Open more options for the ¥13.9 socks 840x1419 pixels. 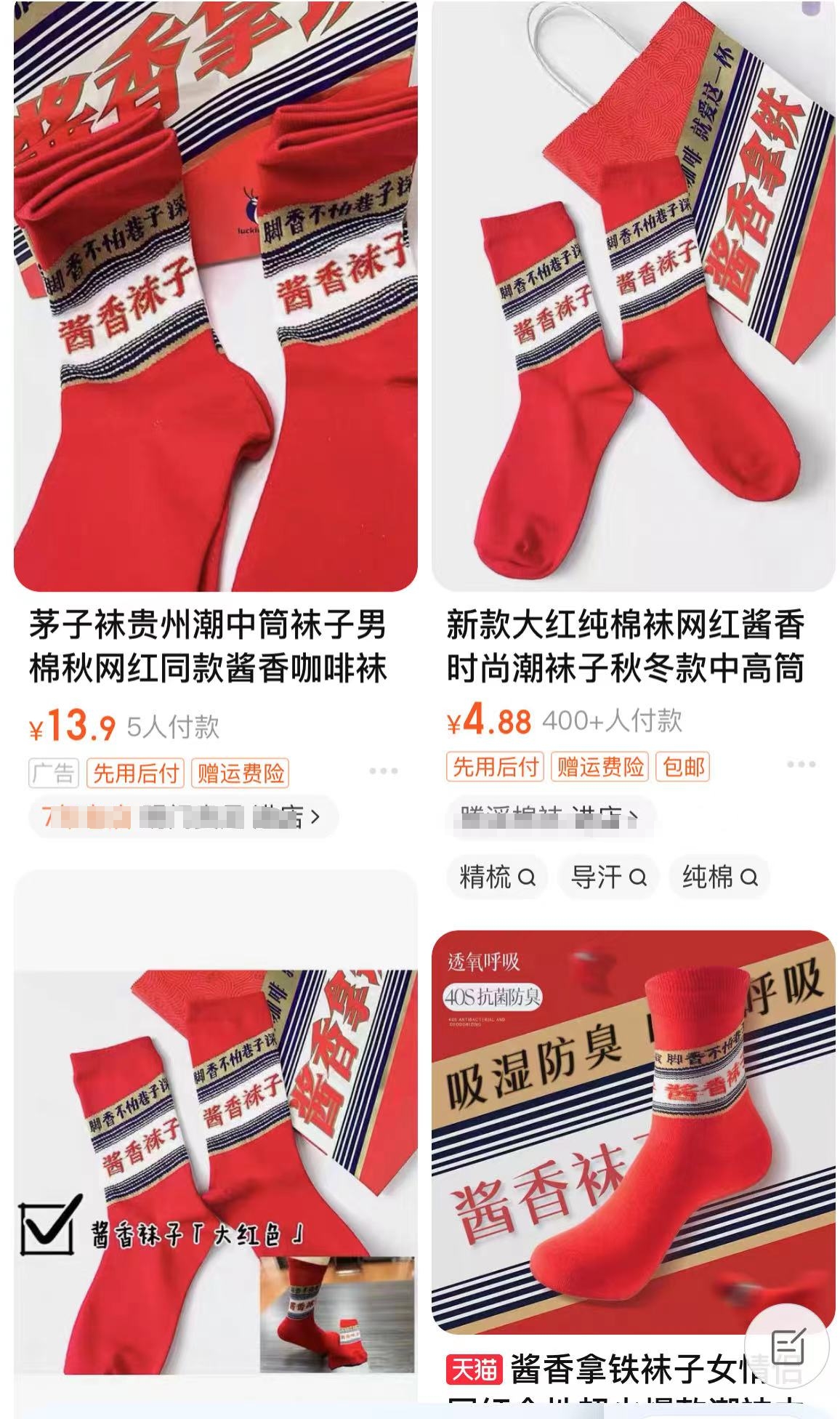383,771
